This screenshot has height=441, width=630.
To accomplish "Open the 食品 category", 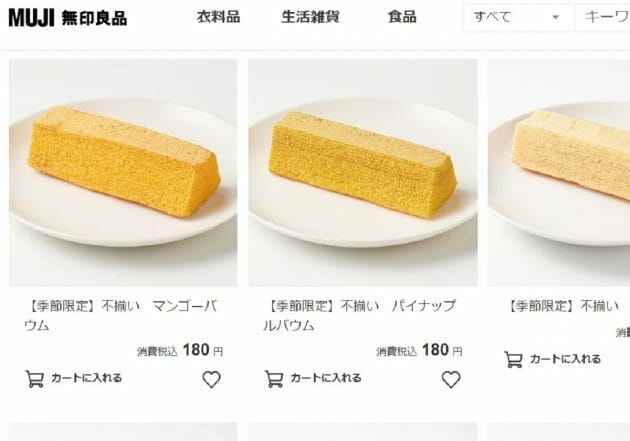I will pos(402,17).
